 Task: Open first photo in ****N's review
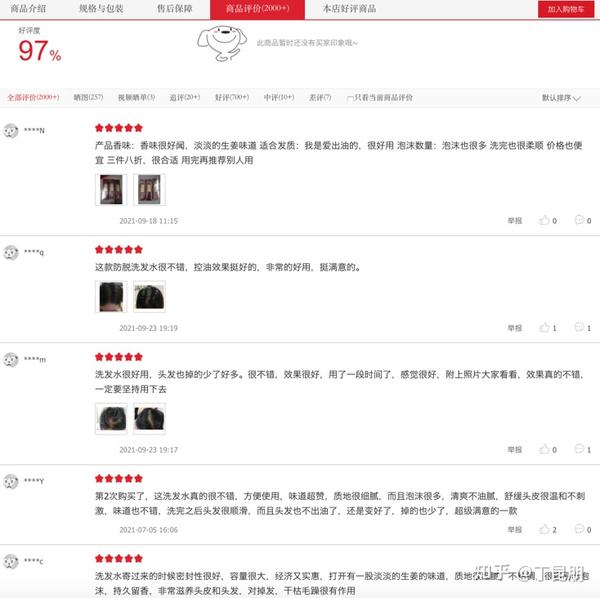tap(109, 188)
